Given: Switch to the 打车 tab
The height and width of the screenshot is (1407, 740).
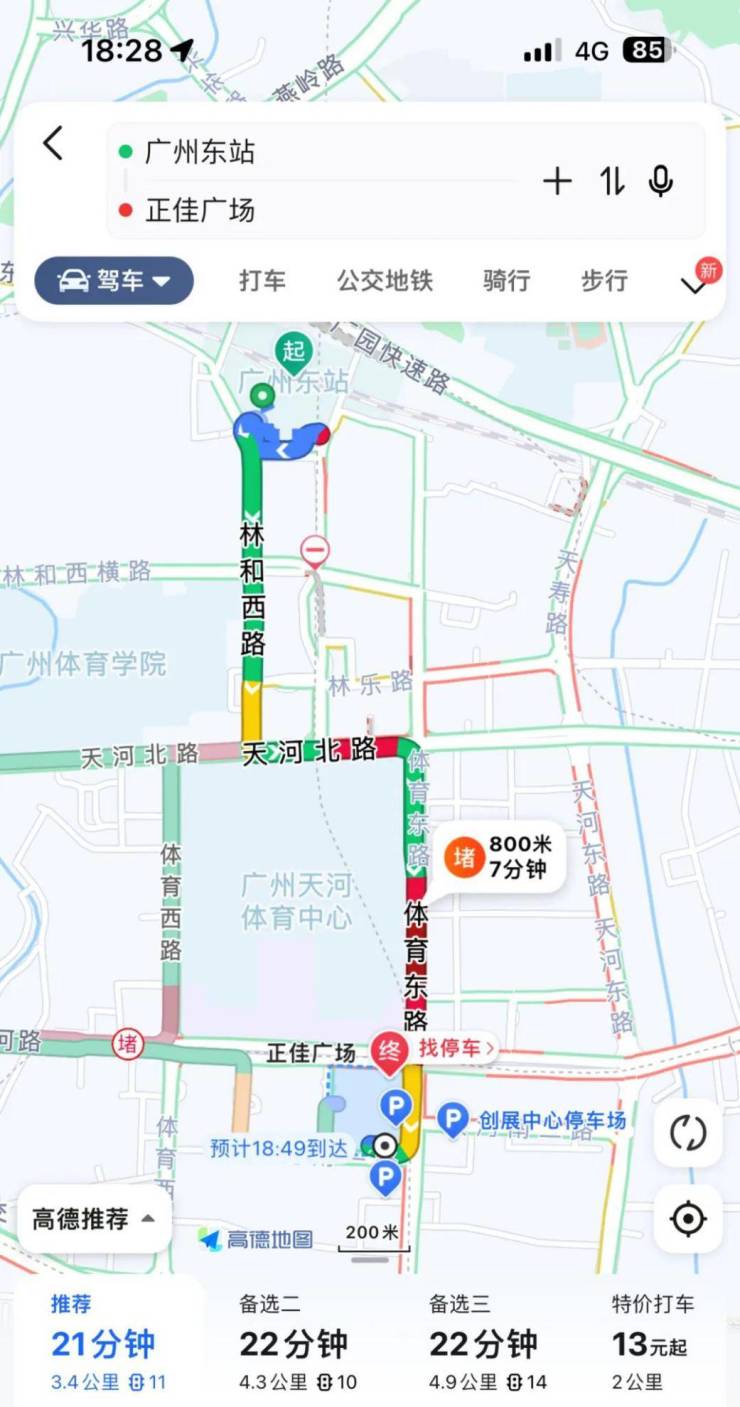Looking at the screenshot, I should click(262, 281).
